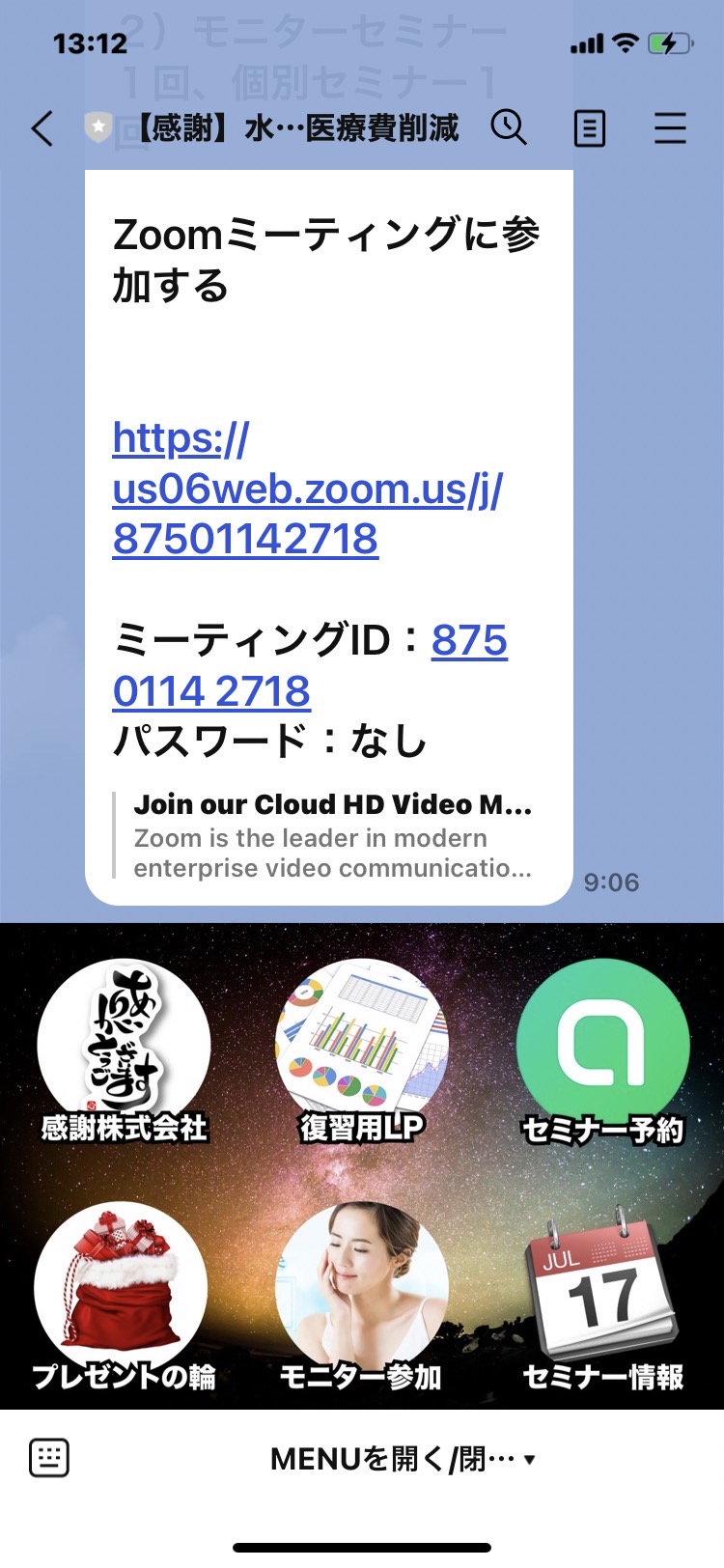Open the chat hamburger menu
The image size is (724, 1568).
[x=670, y=128]
